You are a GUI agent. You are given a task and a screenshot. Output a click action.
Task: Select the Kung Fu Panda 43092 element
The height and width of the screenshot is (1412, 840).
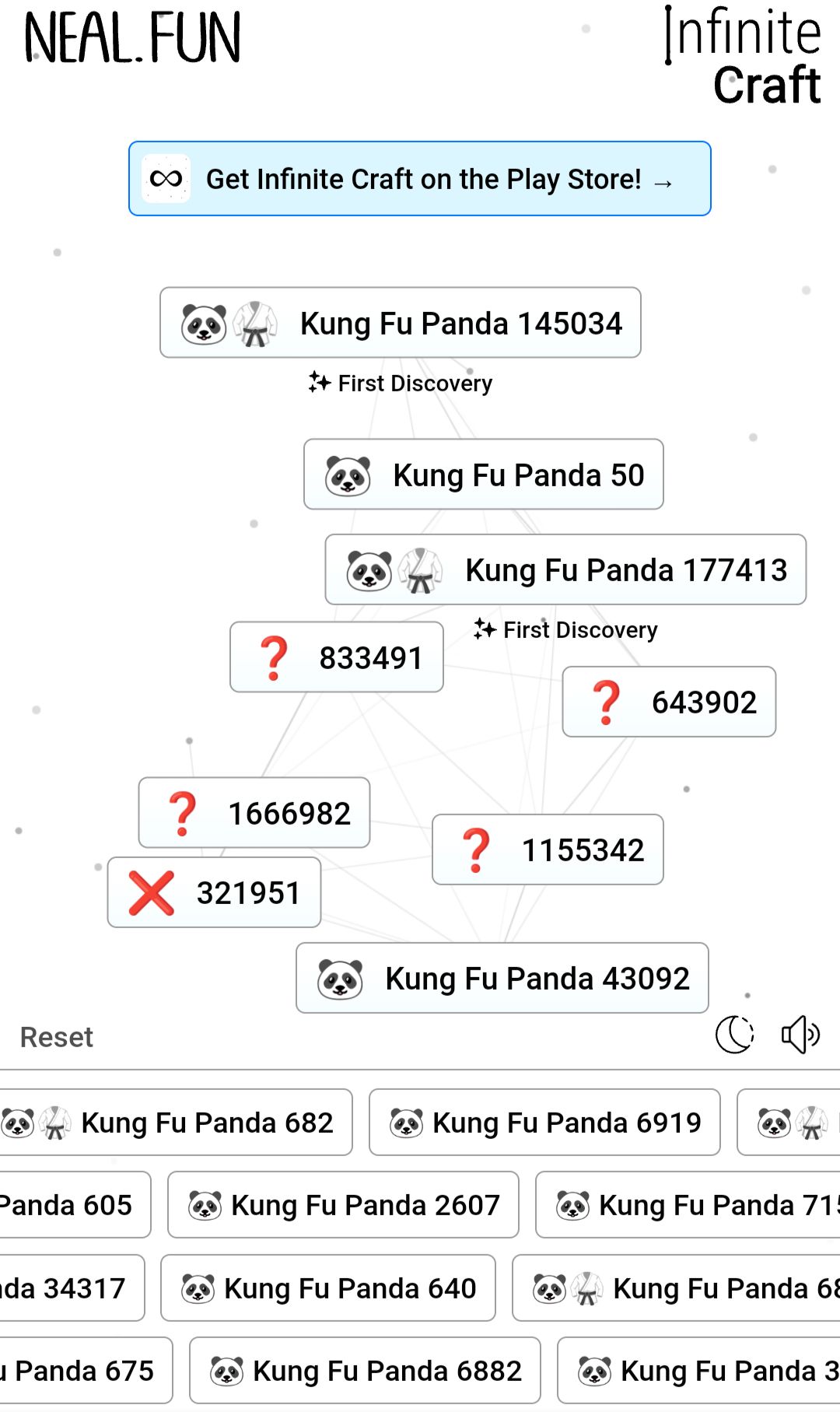pyautogui.click(x=502, y=978)
